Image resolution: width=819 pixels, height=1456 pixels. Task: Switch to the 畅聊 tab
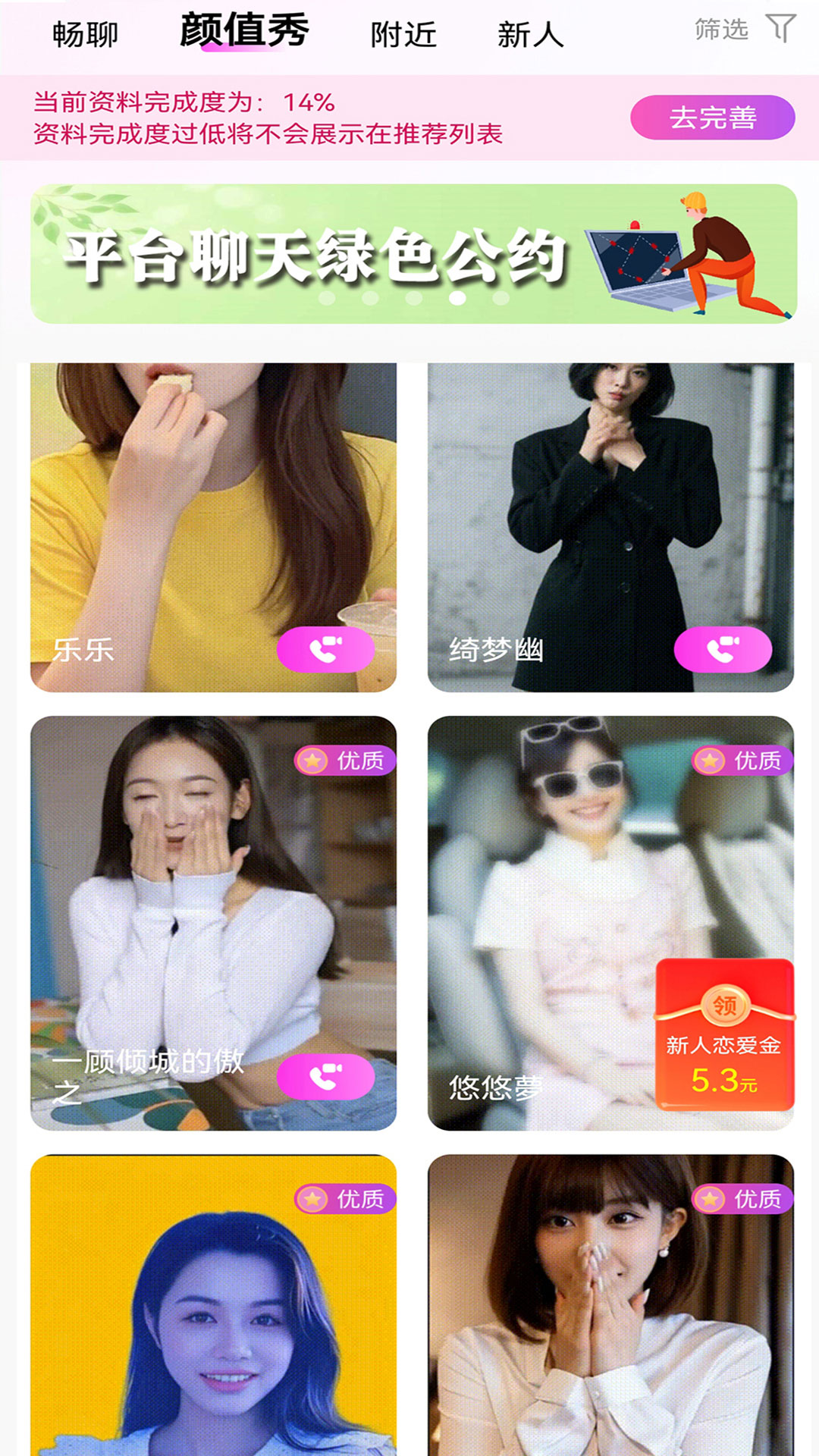[85, 35]
